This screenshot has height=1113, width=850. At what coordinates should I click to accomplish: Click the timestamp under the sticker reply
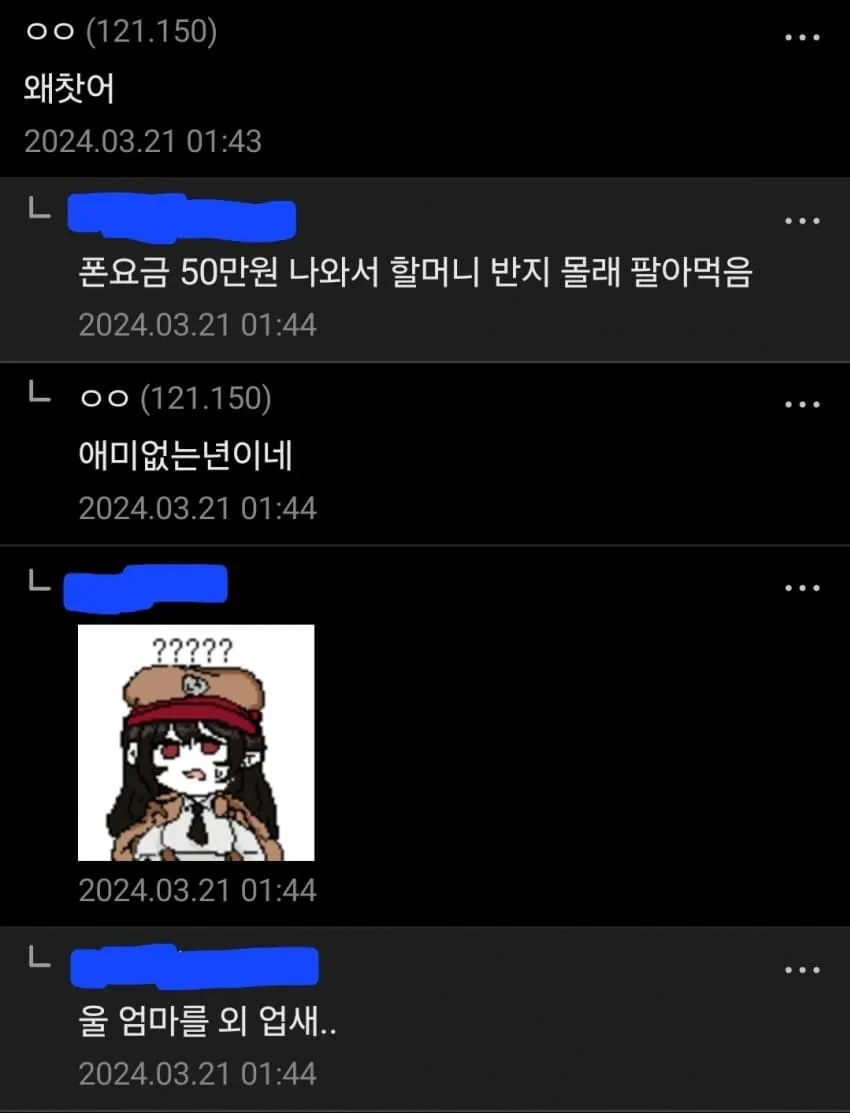coord(195,891)
